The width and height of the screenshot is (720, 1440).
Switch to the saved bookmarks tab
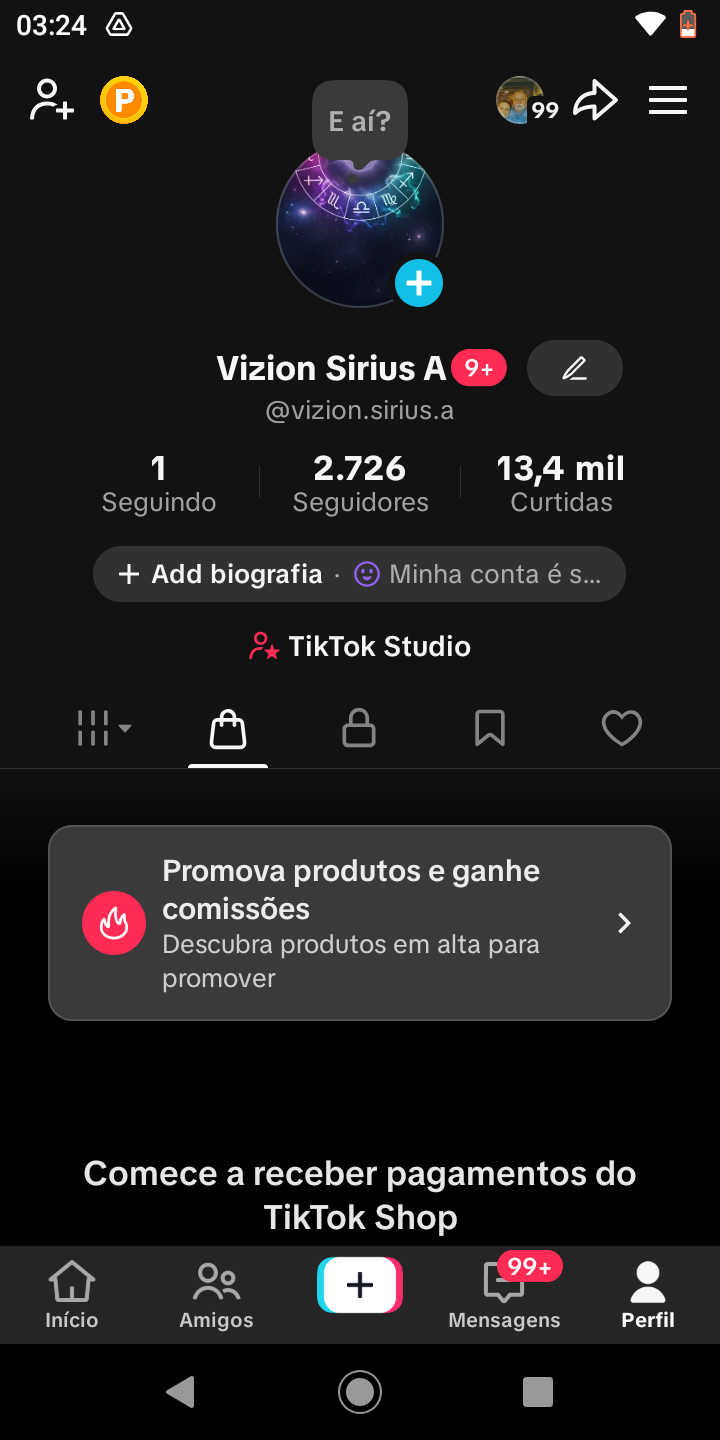490,728
